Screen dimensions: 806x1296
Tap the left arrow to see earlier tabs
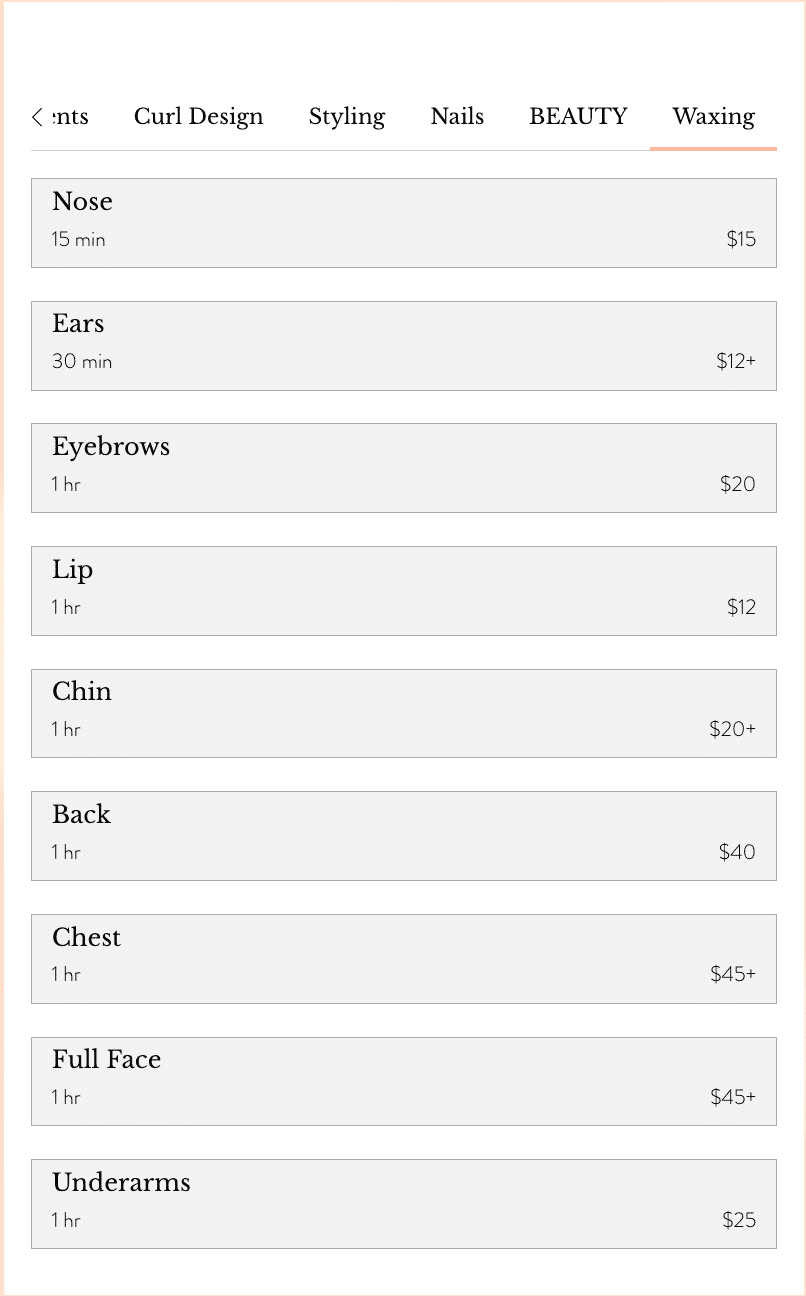pos(38,117)
